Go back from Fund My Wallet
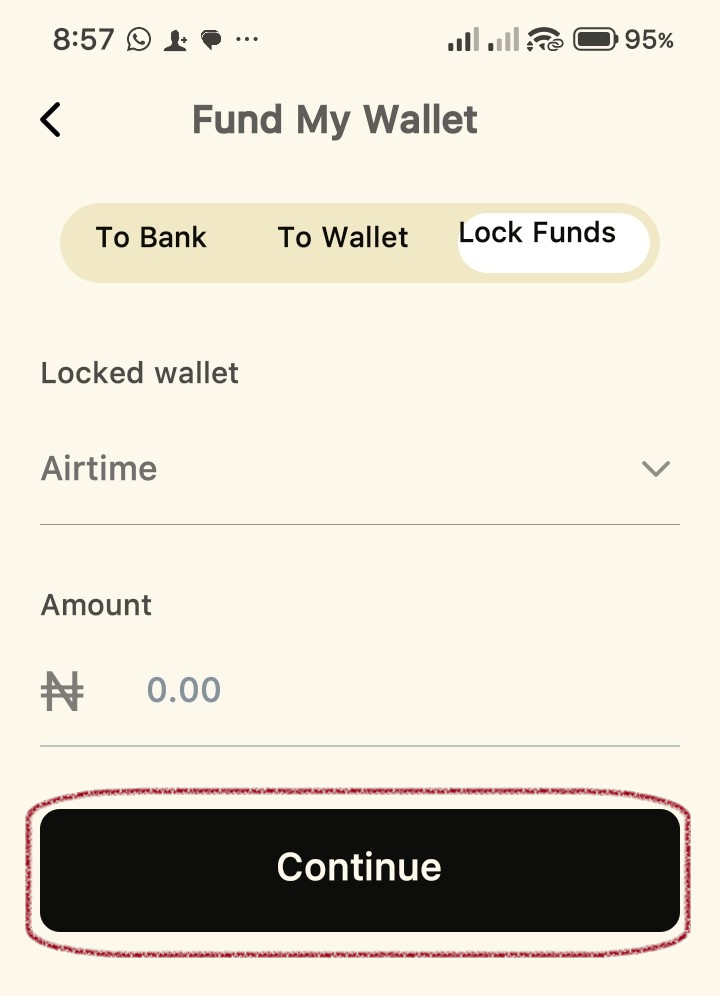The width and height of the screenshot is (720, 996). pyautogui.click(x=50, y=120)
